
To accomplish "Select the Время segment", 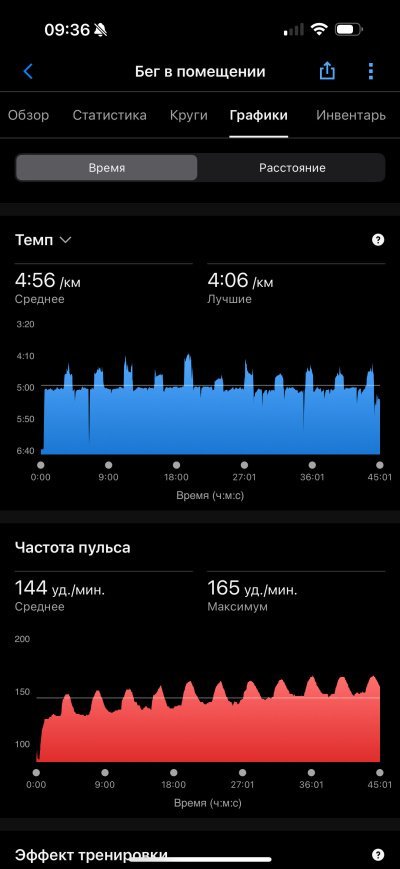I will pyautogui.click(x=106, y=168).
